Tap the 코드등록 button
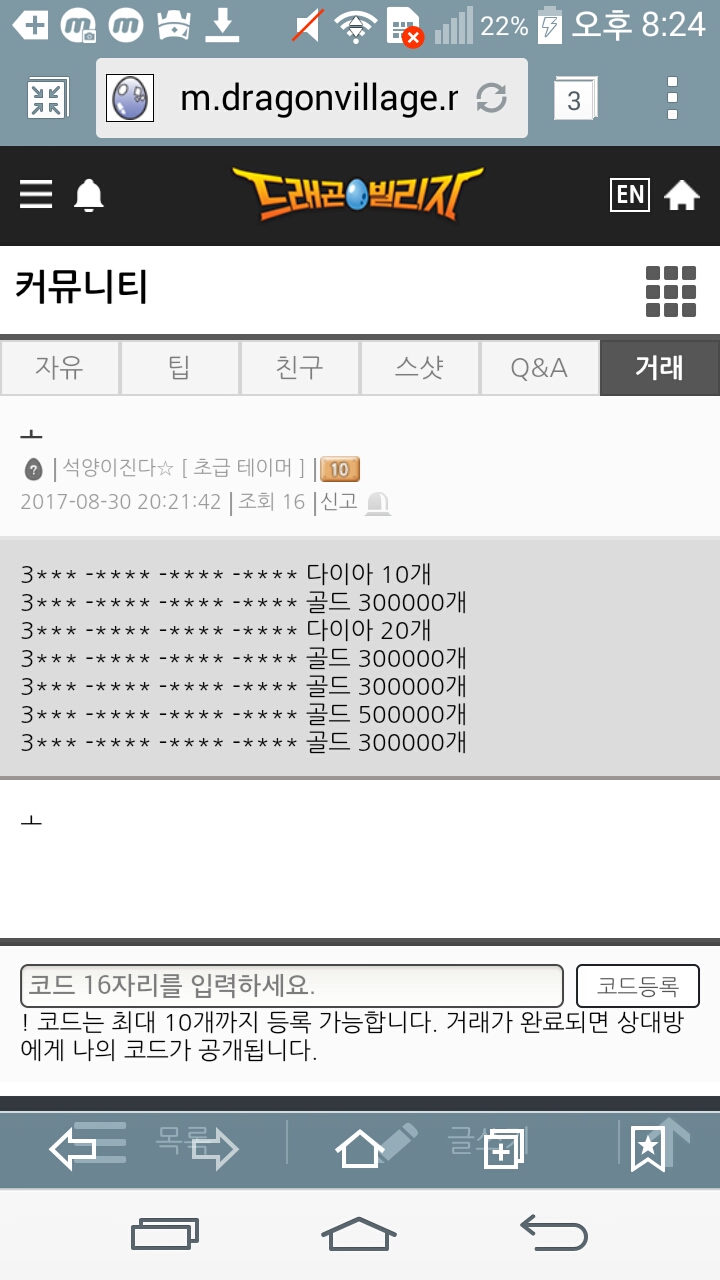Viewport: 720px width, 1280px height. pos(638,986)
